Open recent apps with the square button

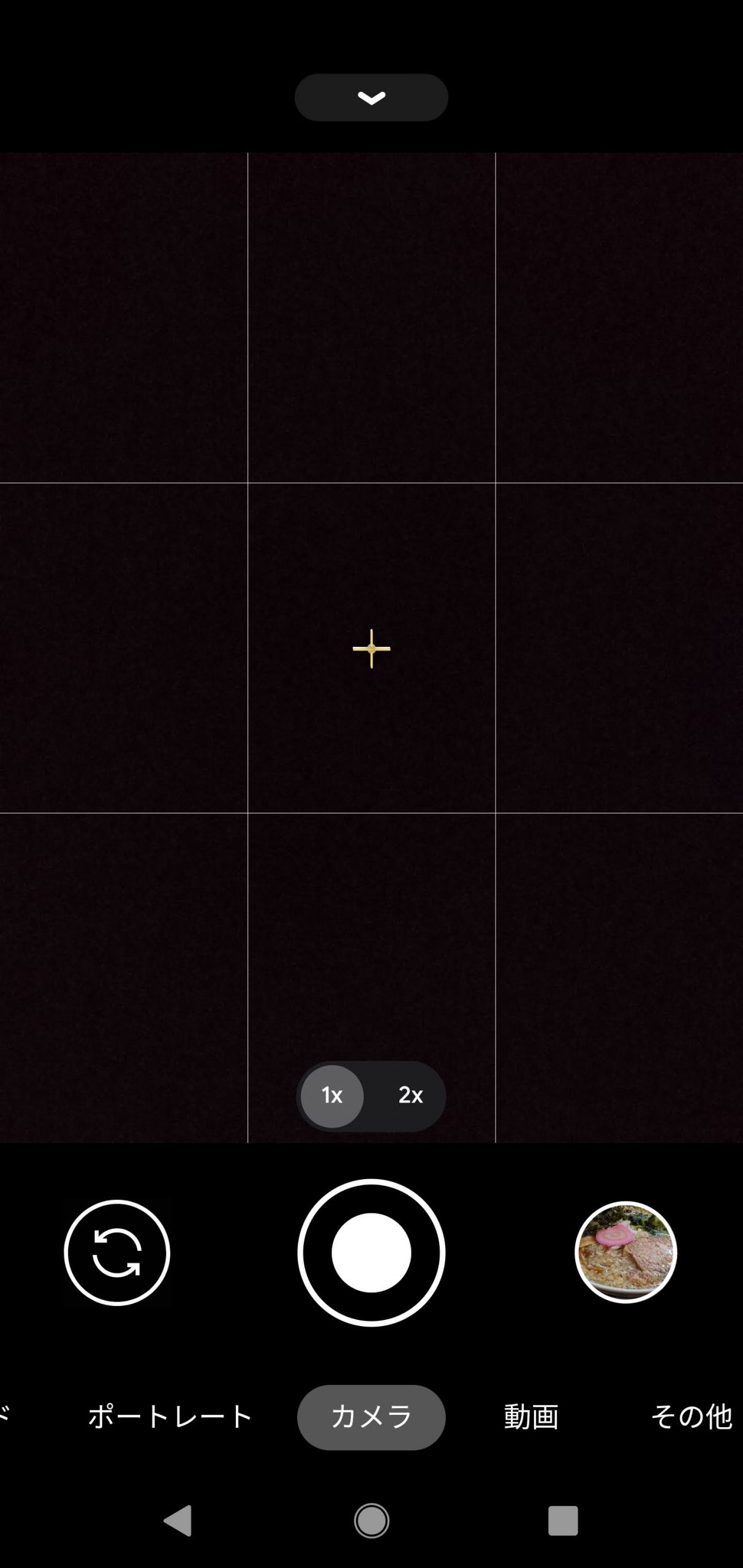(563, 1520)
